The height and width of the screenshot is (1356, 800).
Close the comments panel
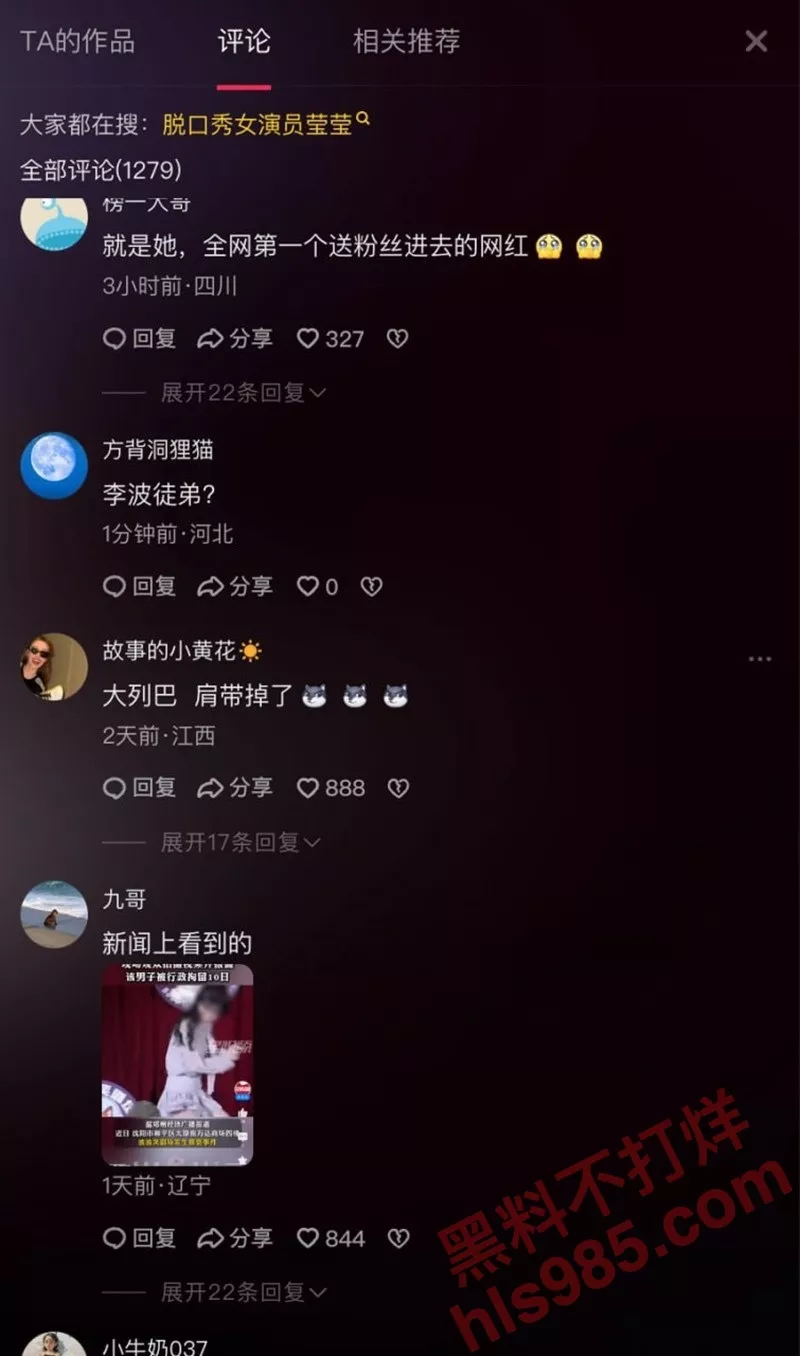pos(757,41)
